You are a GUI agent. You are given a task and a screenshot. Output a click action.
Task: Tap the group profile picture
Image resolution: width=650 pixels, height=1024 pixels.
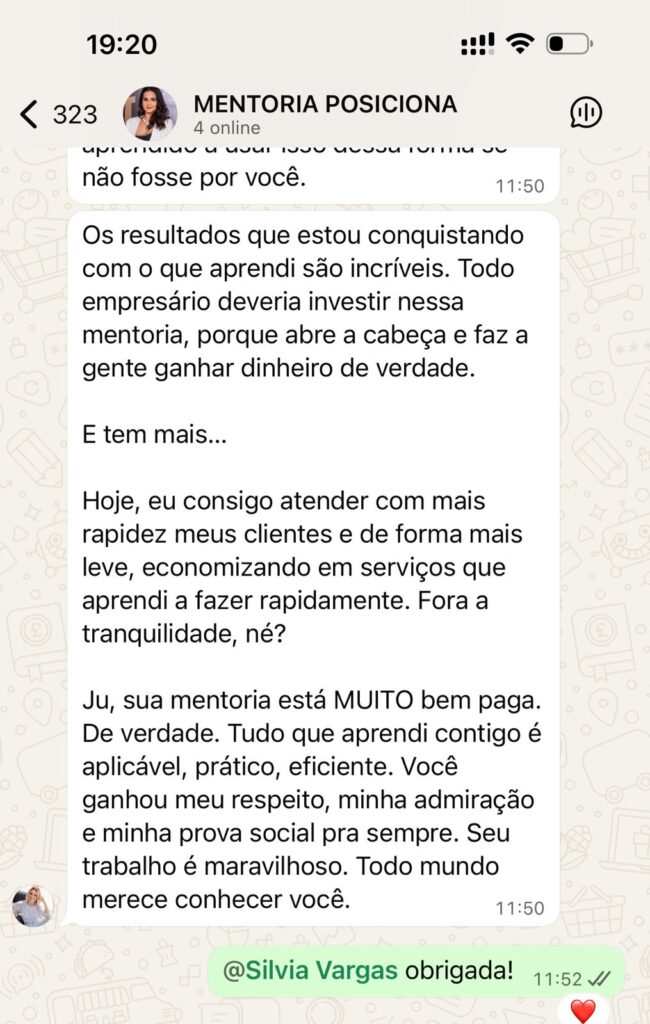click(150, 113)
